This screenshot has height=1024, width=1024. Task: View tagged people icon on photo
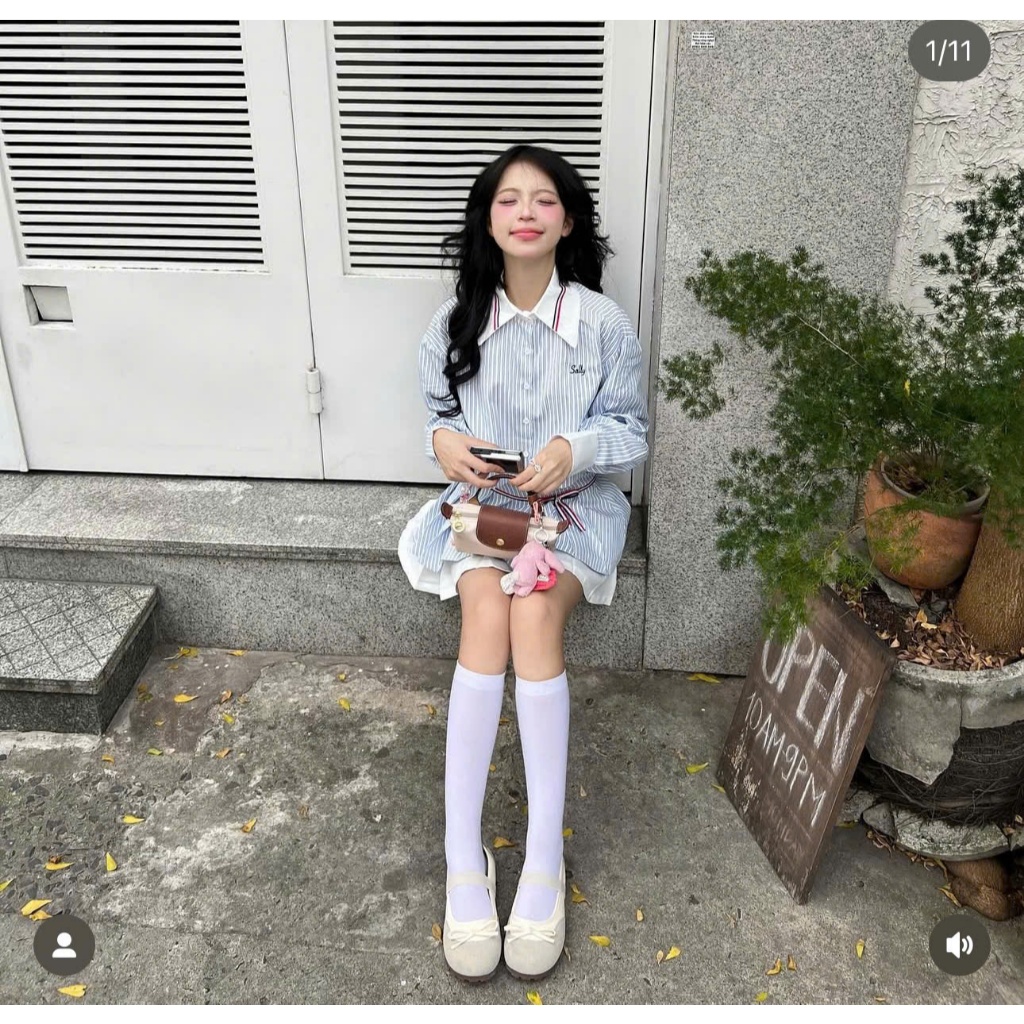click(64, 945)
